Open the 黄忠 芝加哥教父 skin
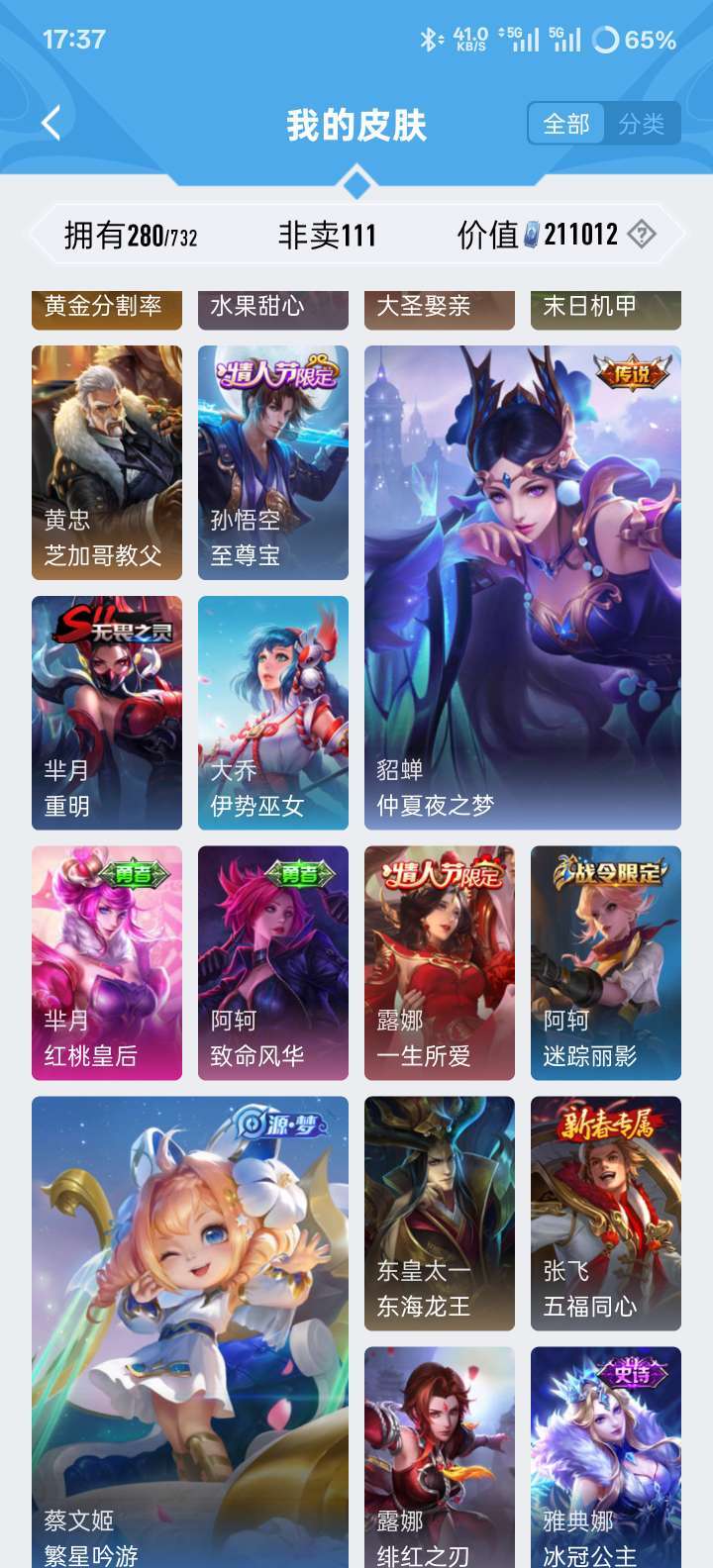 tap(107, 462)
